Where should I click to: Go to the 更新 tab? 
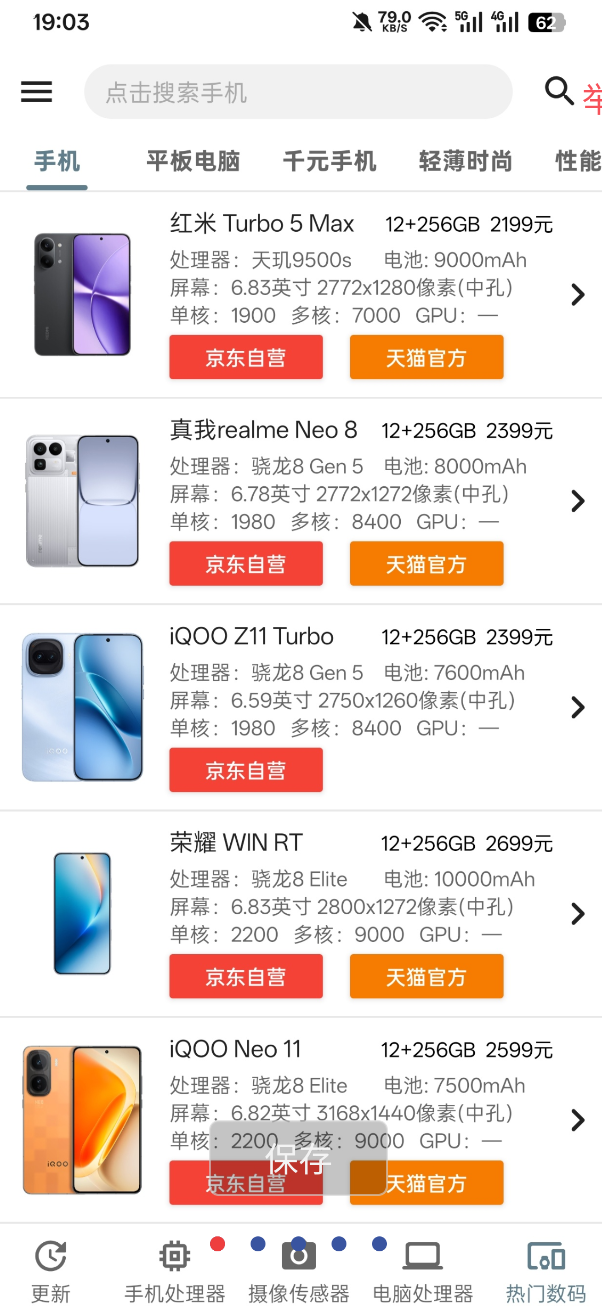point(51,1272)
